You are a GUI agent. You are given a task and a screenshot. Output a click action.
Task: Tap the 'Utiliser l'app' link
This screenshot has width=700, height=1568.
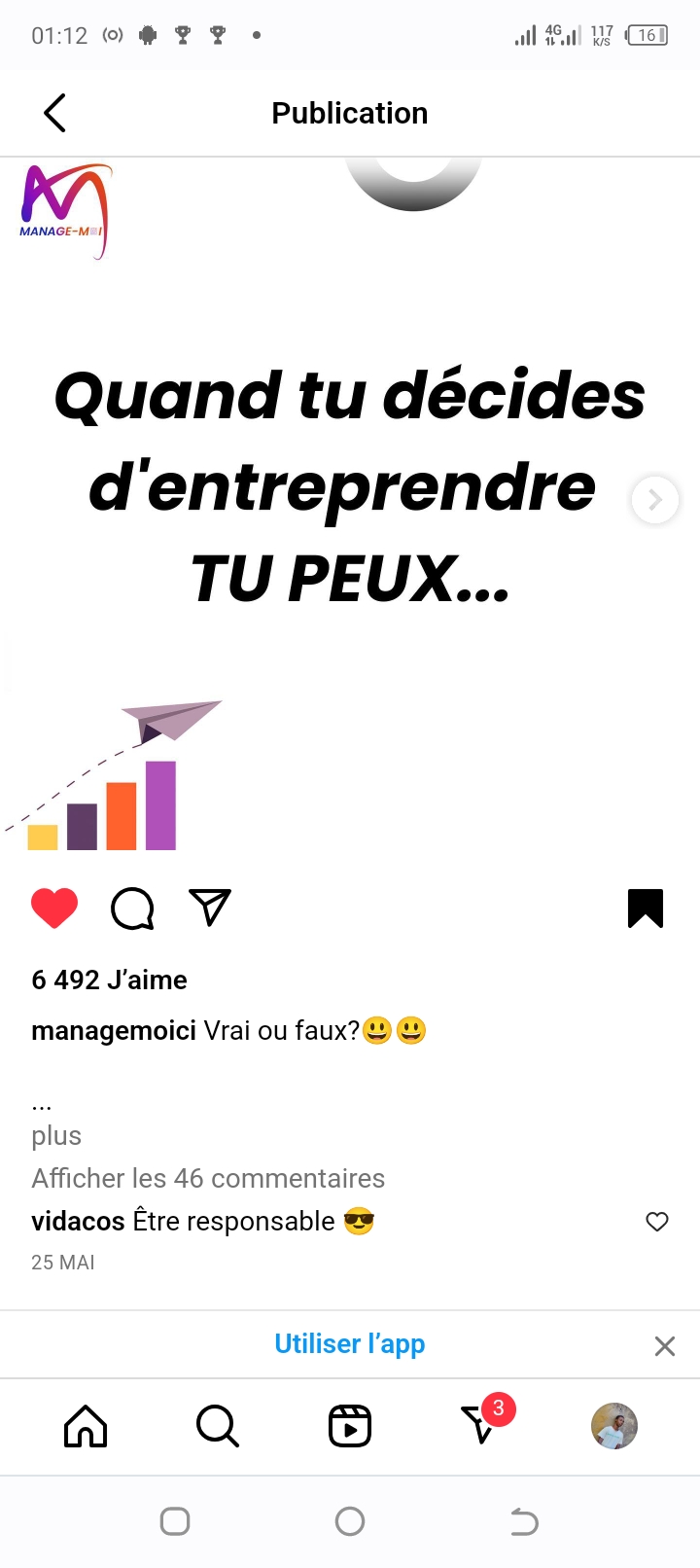(x=350, y=1343)
